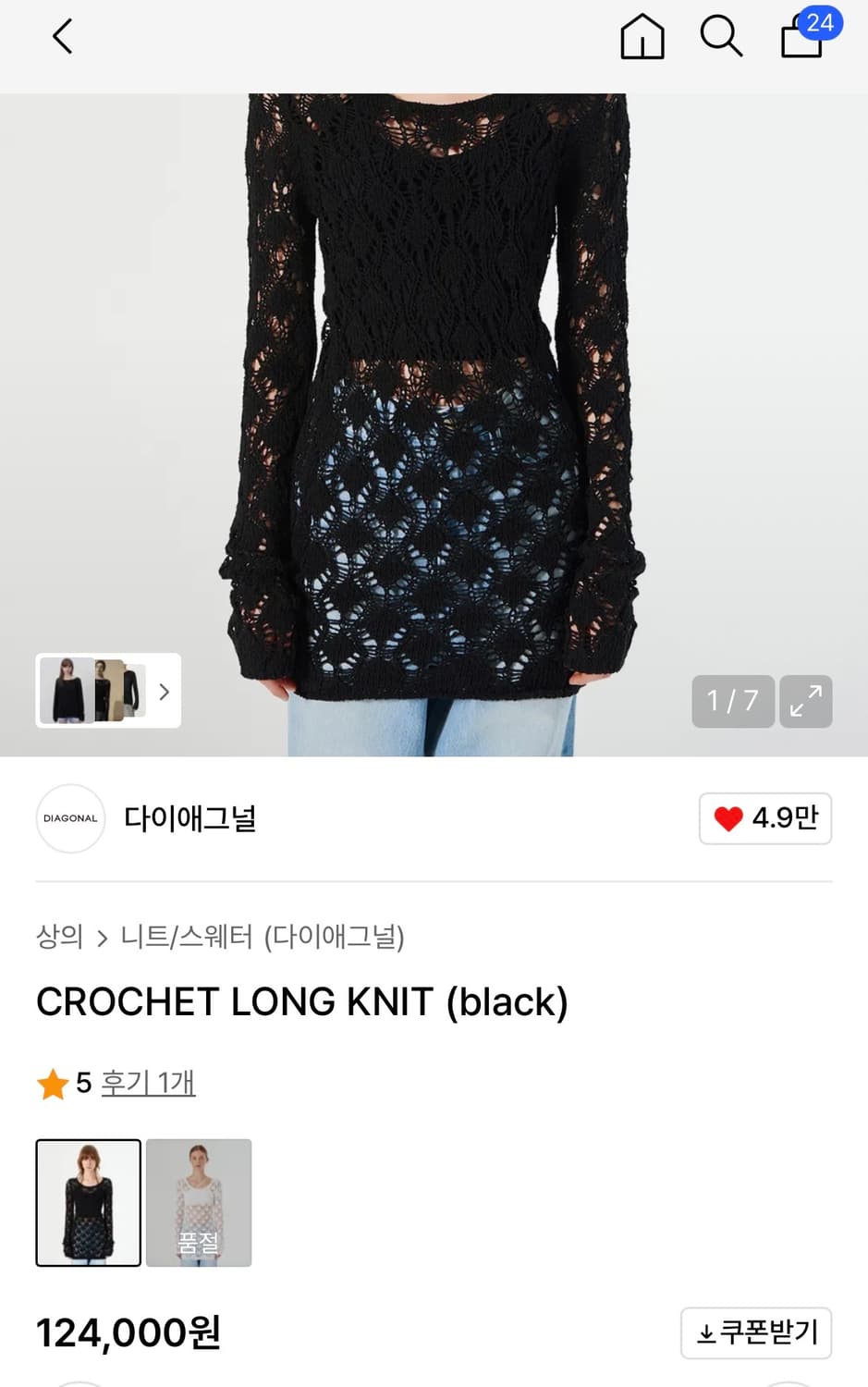Click the 쿠폰받기 coupon button
This screenshot has width=868, height=1387.
point(755,1332)
